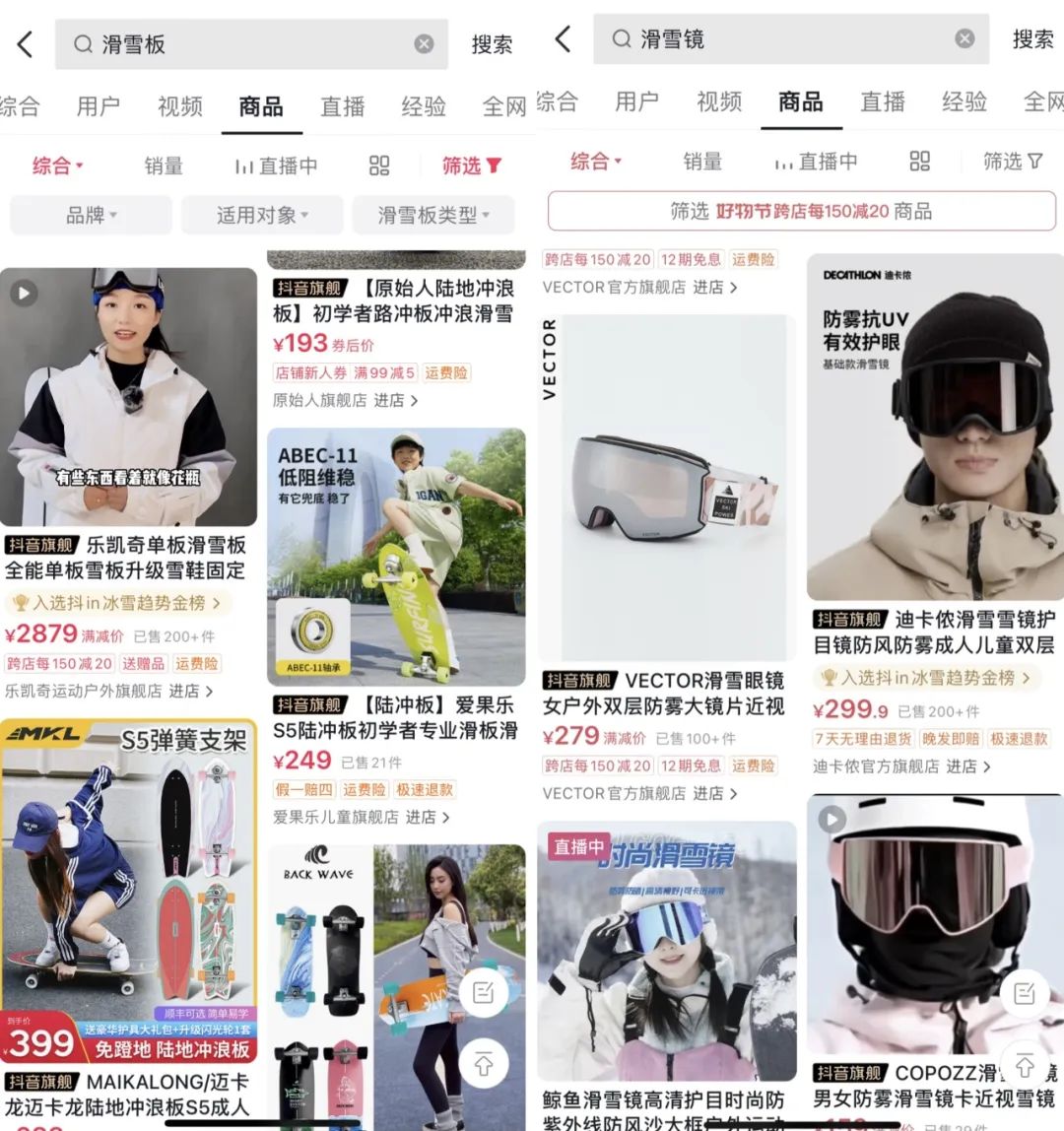
Task: Toggle grid layout in 滑雪镜 results
Action: tap(919, 162)
